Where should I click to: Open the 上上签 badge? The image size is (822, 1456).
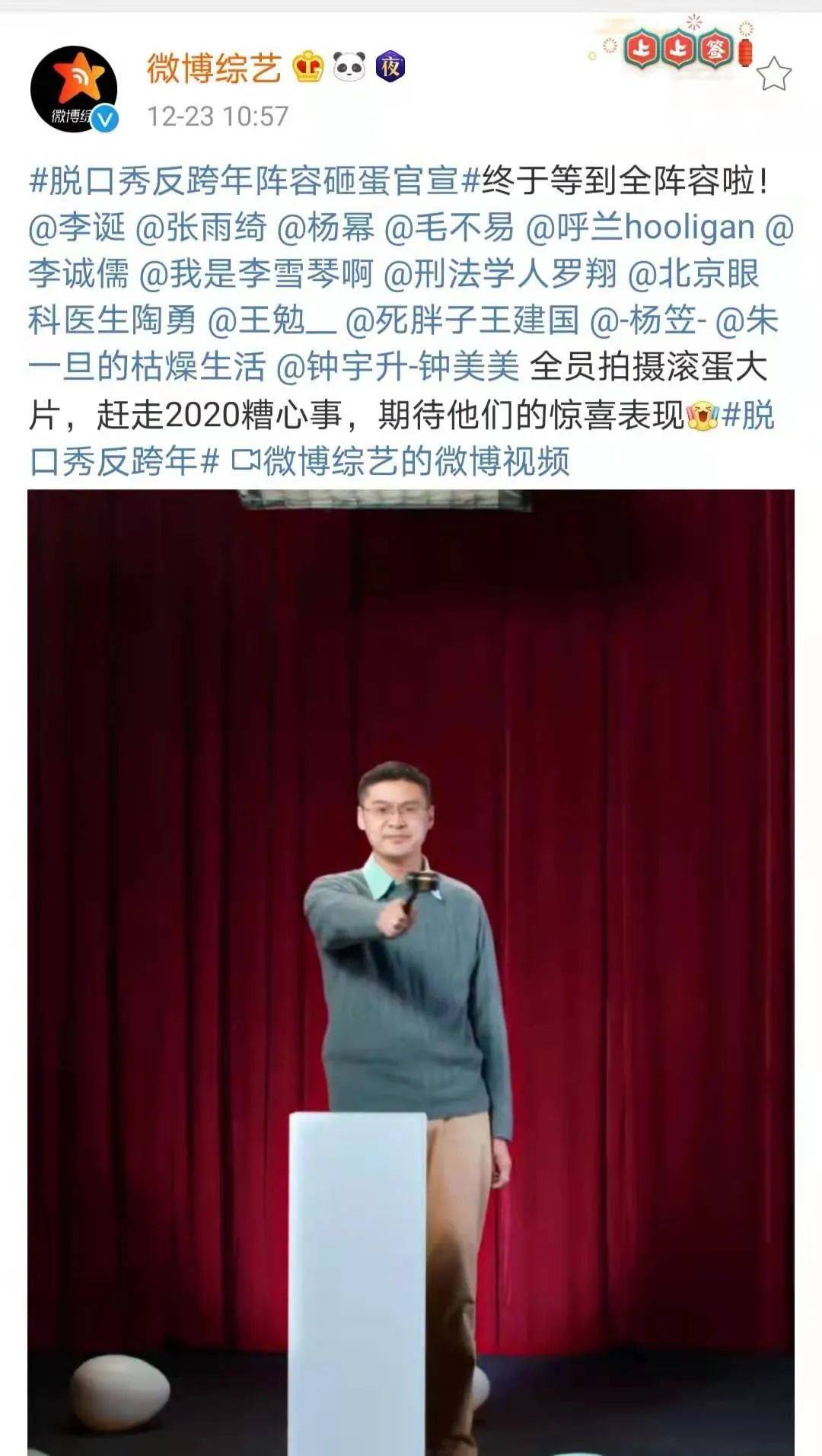pos(679,49)
